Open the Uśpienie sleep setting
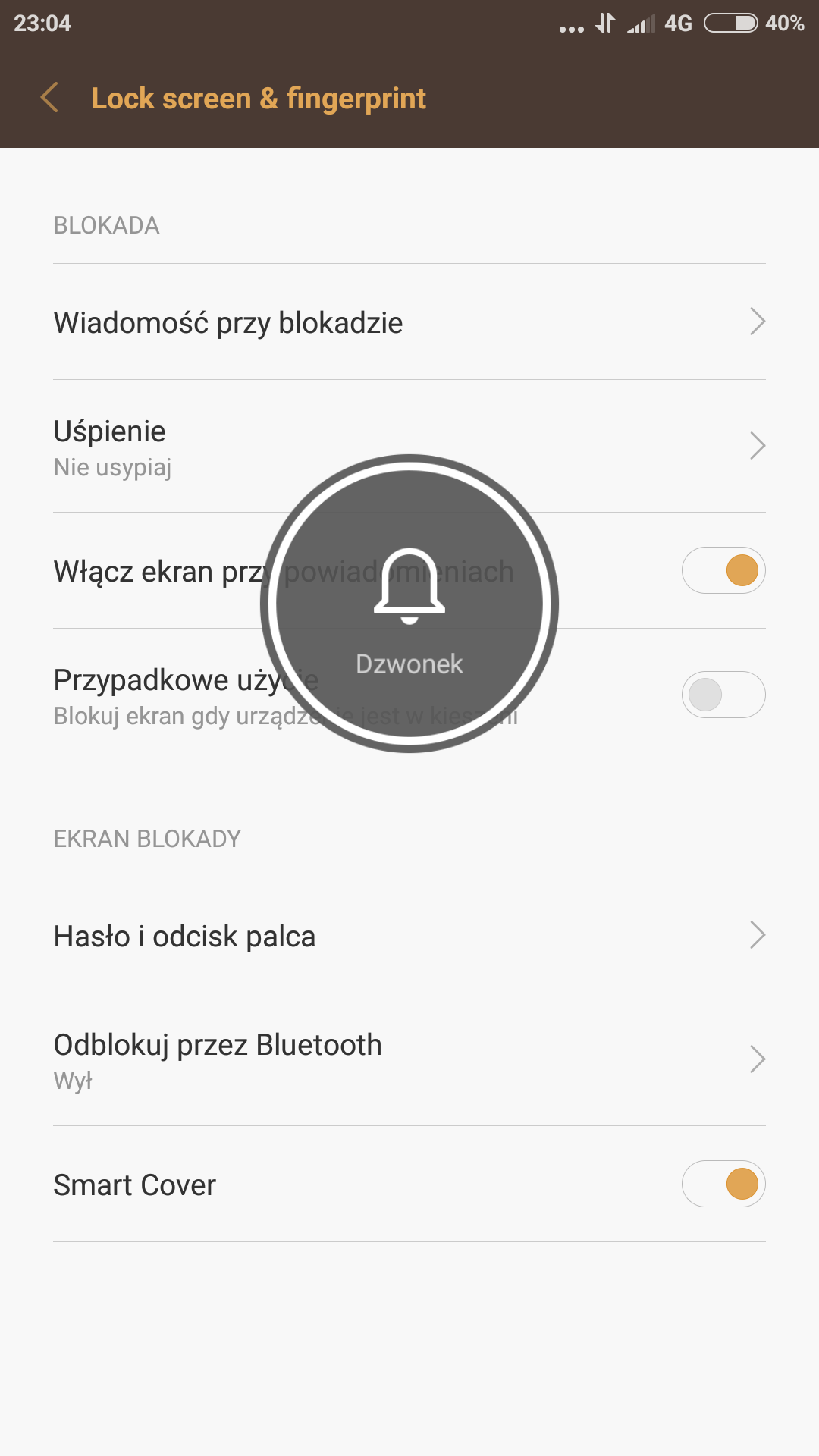 tap(152, 447)
